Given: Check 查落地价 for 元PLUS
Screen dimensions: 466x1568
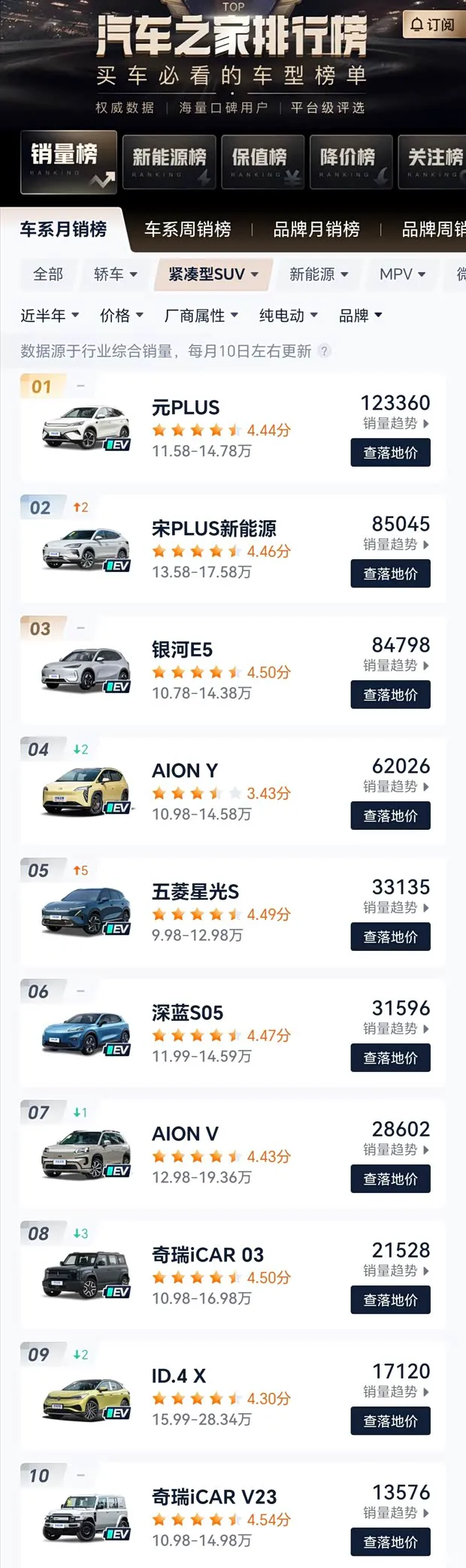Looking at the screenshot, I should (x=390, y=453).
